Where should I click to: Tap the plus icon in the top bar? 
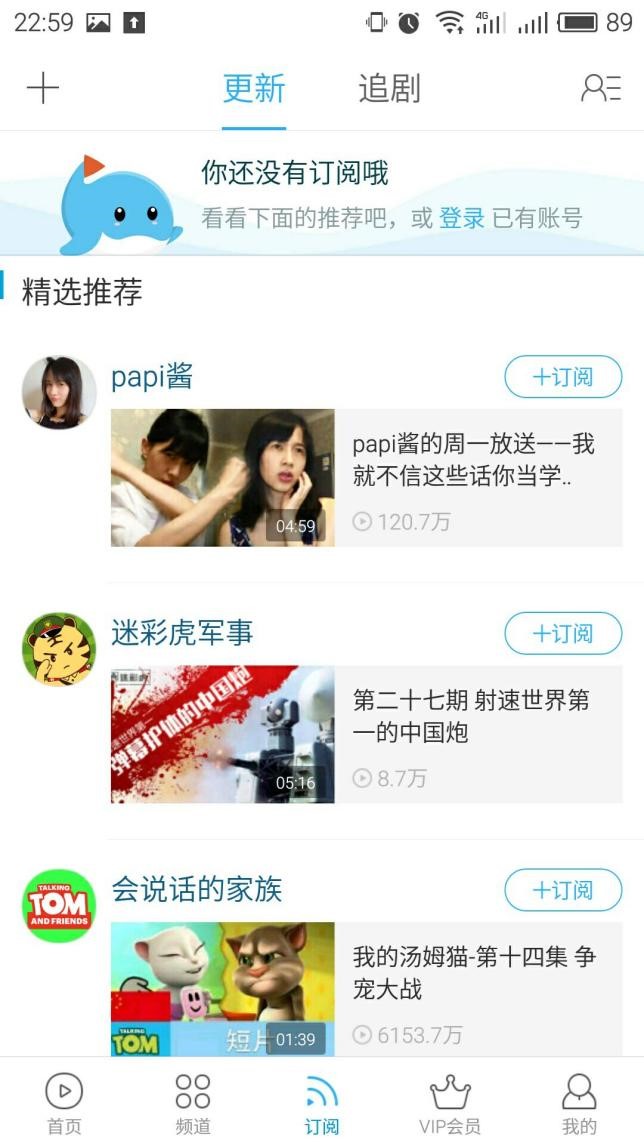point(42,89)
